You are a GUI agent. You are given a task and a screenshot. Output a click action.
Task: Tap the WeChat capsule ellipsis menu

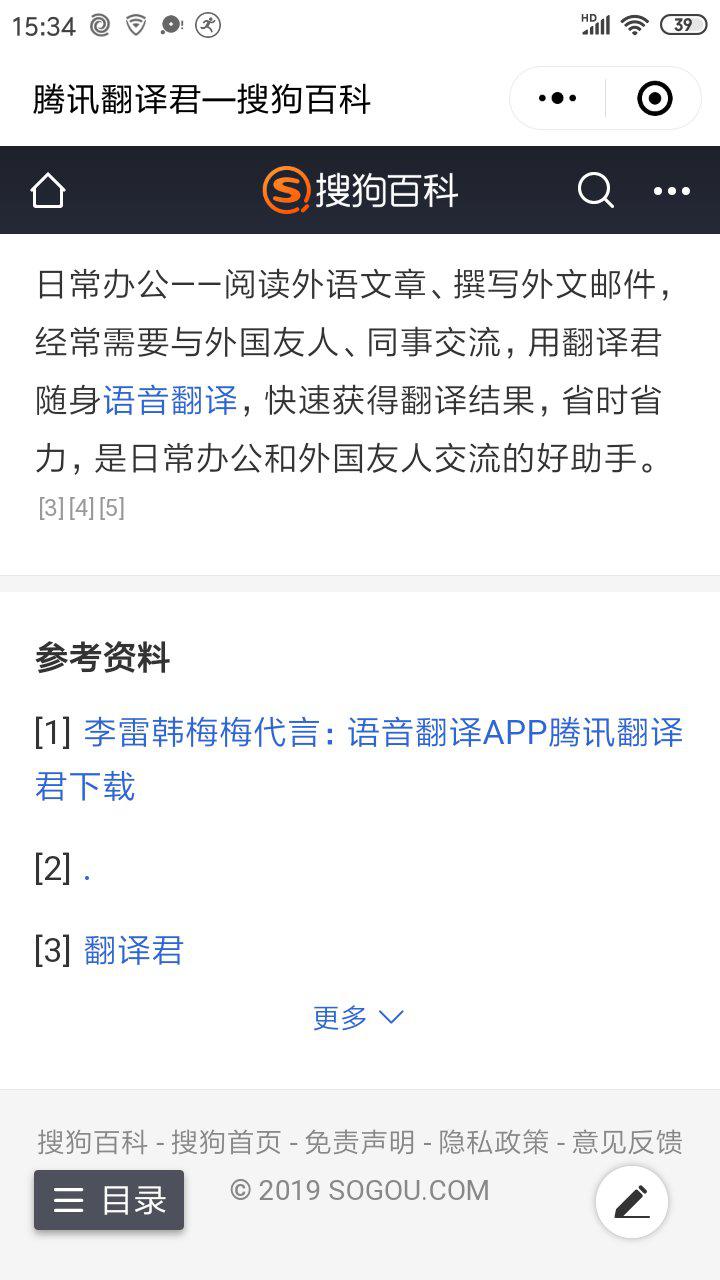tap(556, 98)
